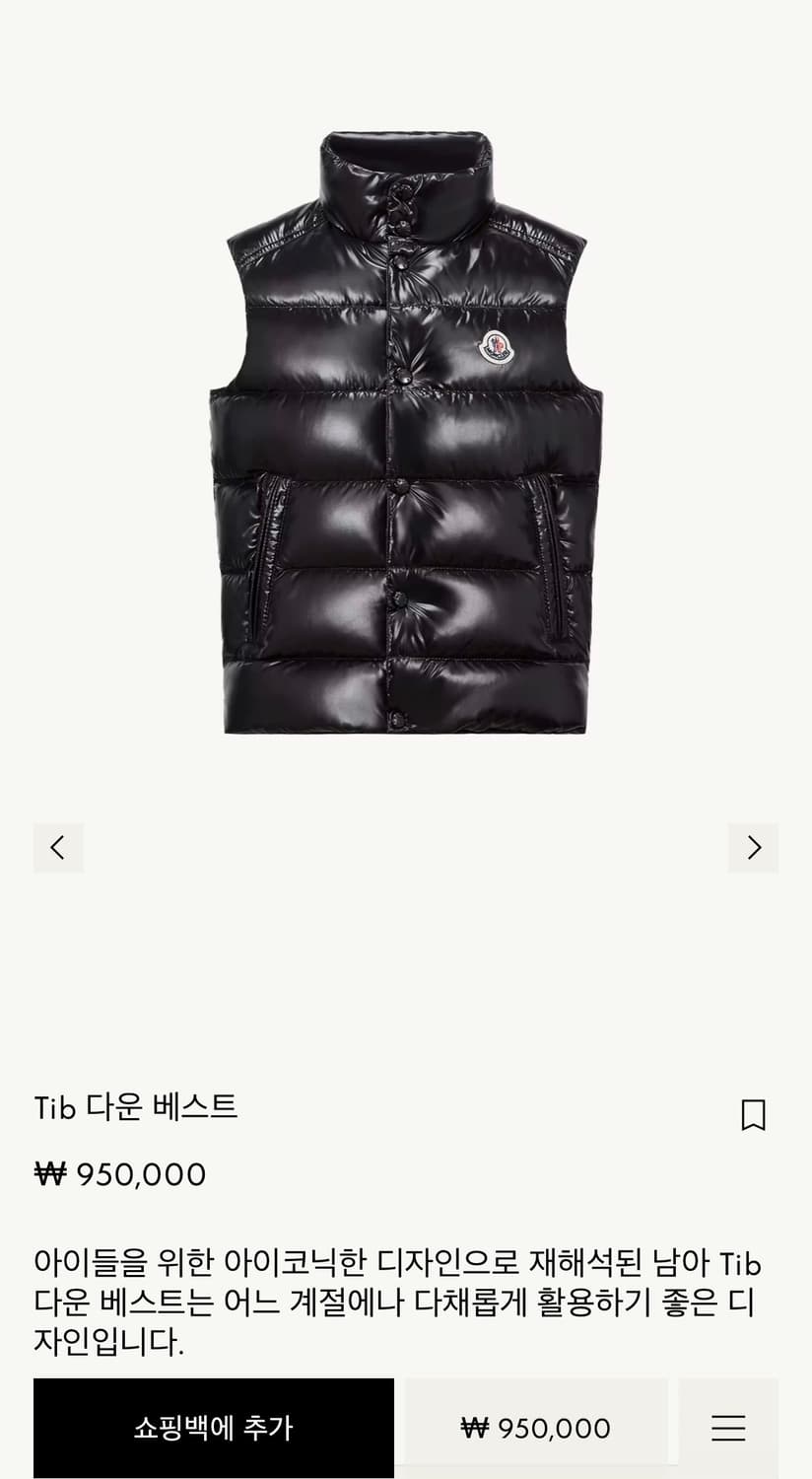The width and height of the screenshot is (812, 1479).
Task: Open the Tib 다운 베스트 product title
Action: pos(135,1108)
